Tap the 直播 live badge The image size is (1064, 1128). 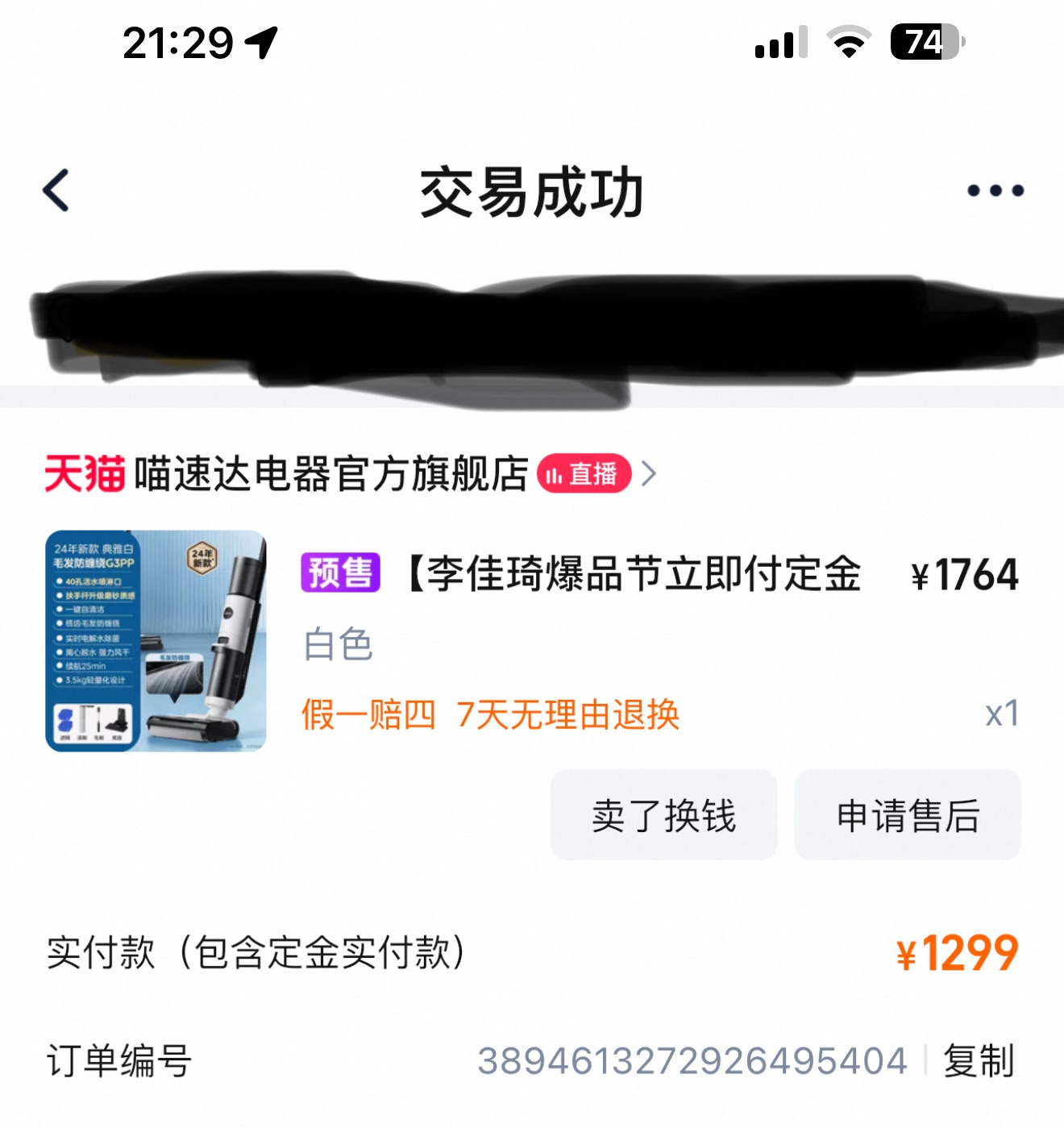[x=584, y=474]
